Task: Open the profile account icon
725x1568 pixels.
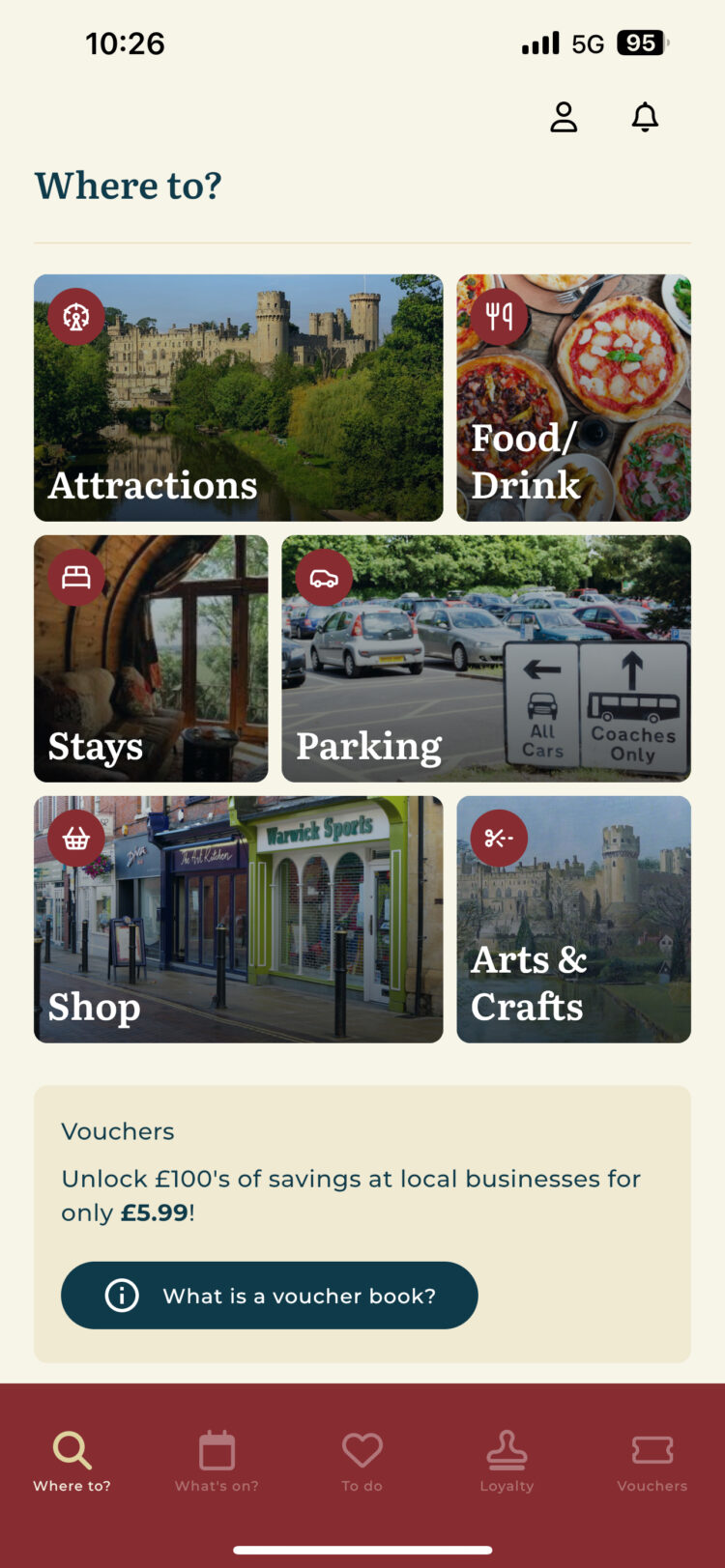Action: [x=564, y=117]
